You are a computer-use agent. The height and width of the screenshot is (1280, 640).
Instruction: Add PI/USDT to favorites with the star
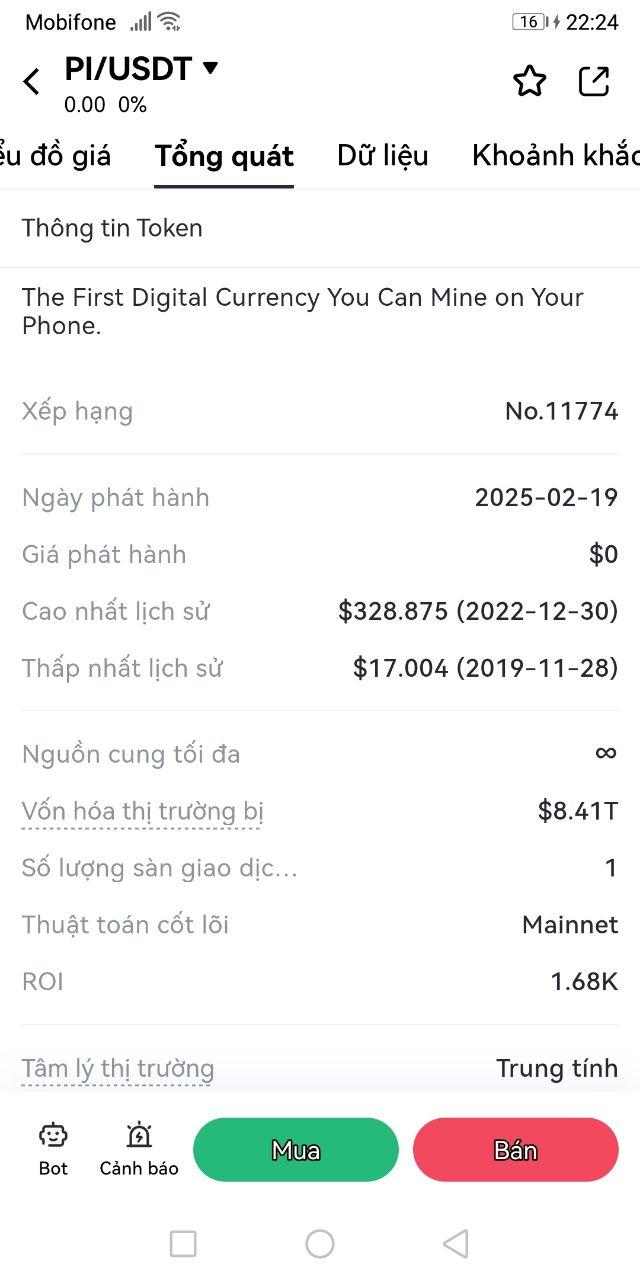529,81
